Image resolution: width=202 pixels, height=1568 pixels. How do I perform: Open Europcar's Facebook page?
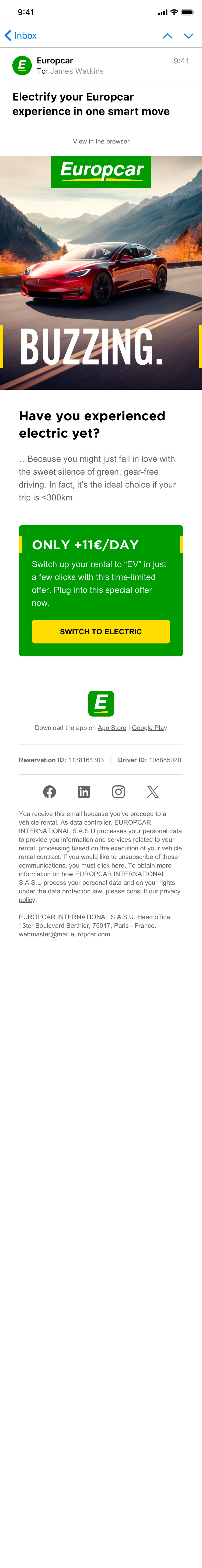[x=50, y=791]
